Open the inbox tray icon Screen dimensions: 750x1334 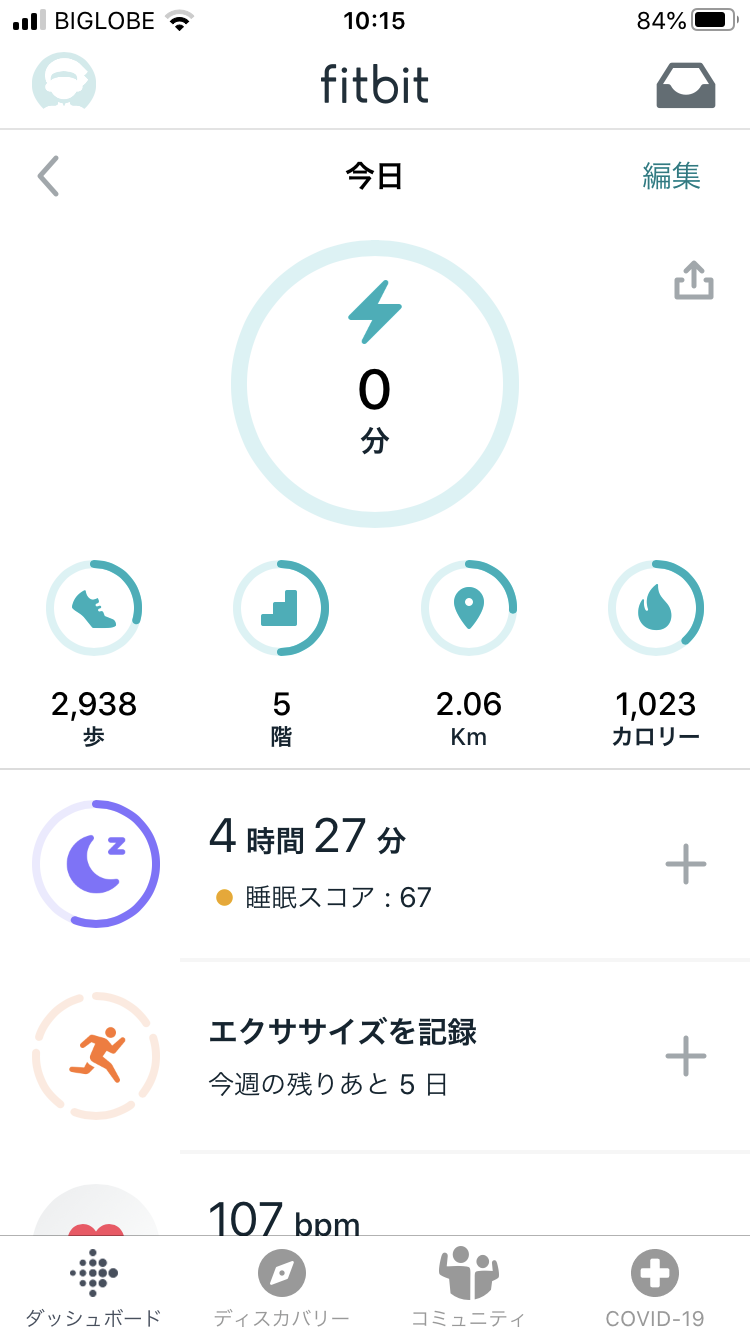point(685,85)
